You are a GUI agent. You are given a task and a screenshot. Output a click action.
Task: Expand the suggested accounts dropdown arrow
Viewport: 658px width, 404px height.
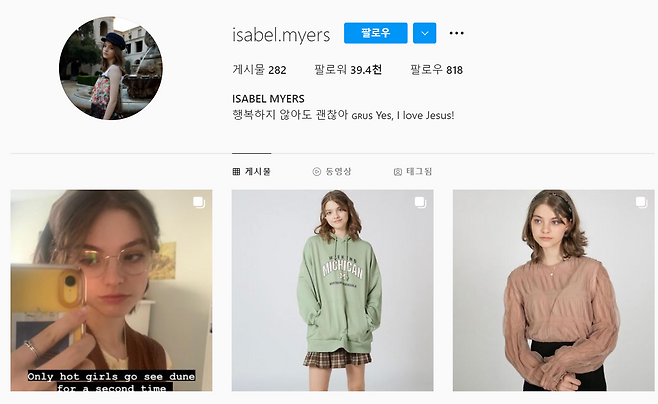click(424, 33)
